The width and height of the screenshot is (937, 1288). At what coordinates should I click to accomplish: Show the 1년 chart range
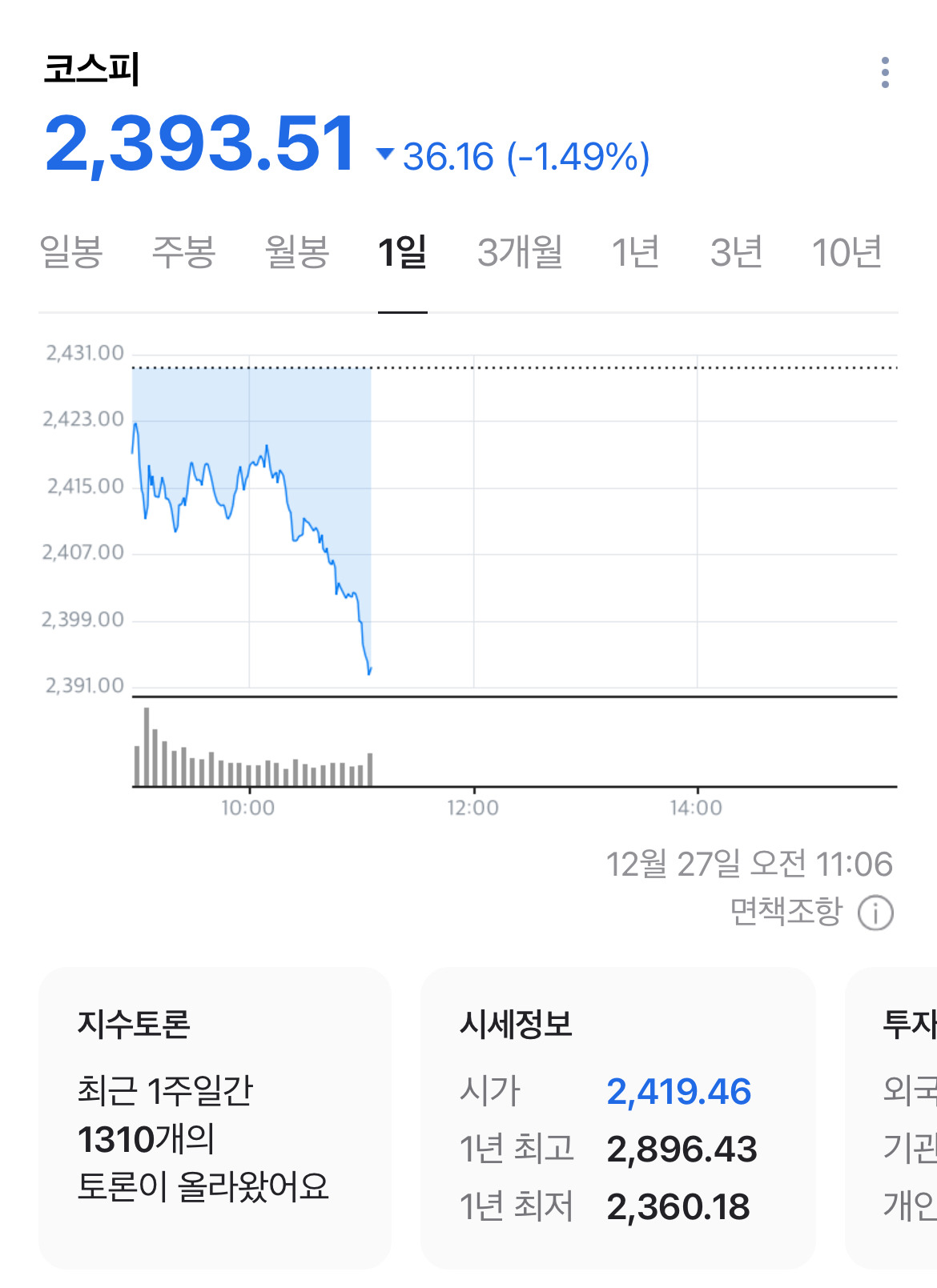636,252
